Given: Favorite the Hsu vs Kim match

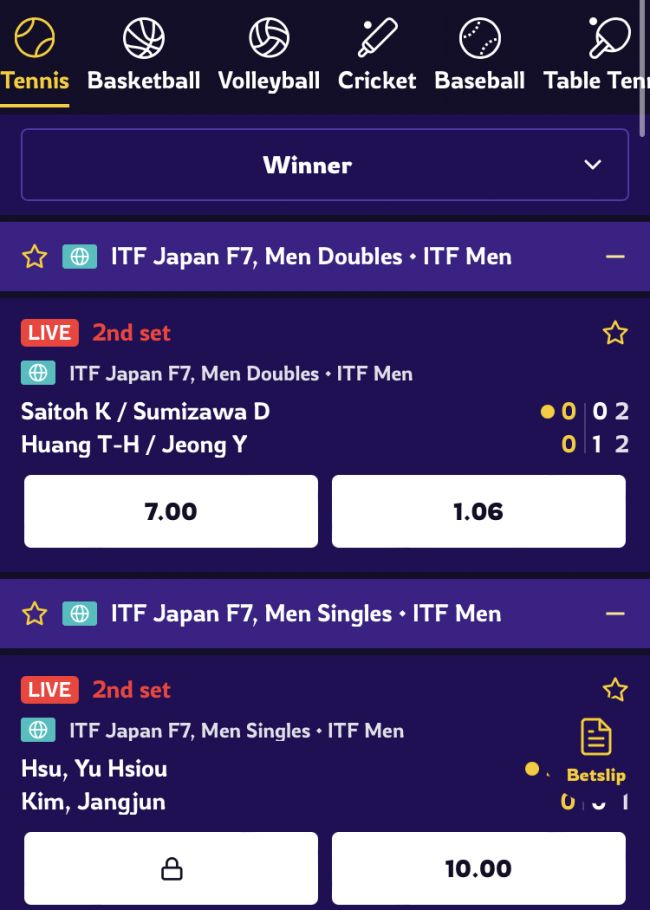Looking at the screenshot, I should coord(615,689).
